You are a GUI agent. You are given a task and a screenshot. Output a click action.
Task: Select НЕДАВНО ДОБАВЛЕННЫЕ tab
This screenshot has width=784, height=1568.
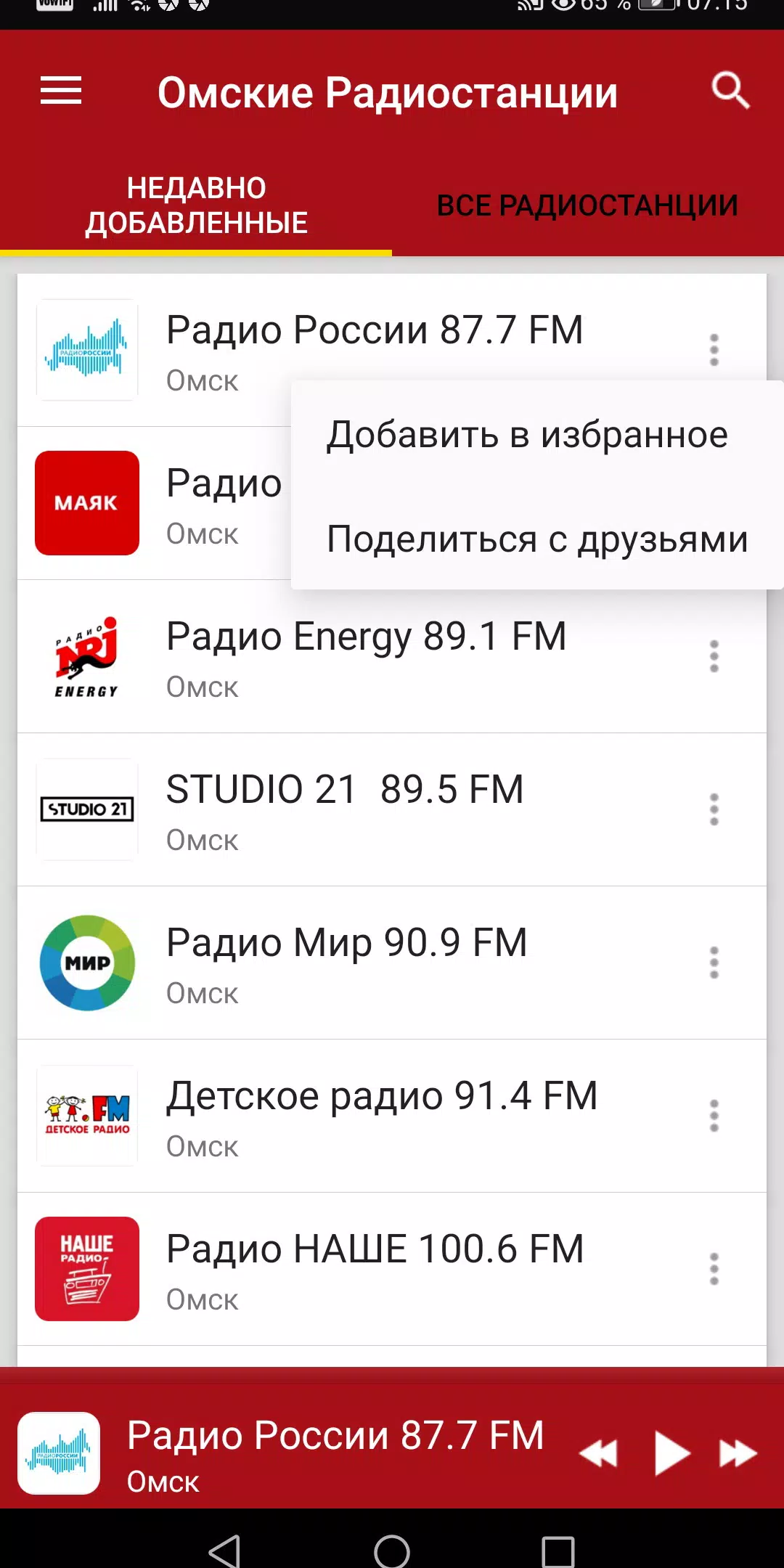196,205
